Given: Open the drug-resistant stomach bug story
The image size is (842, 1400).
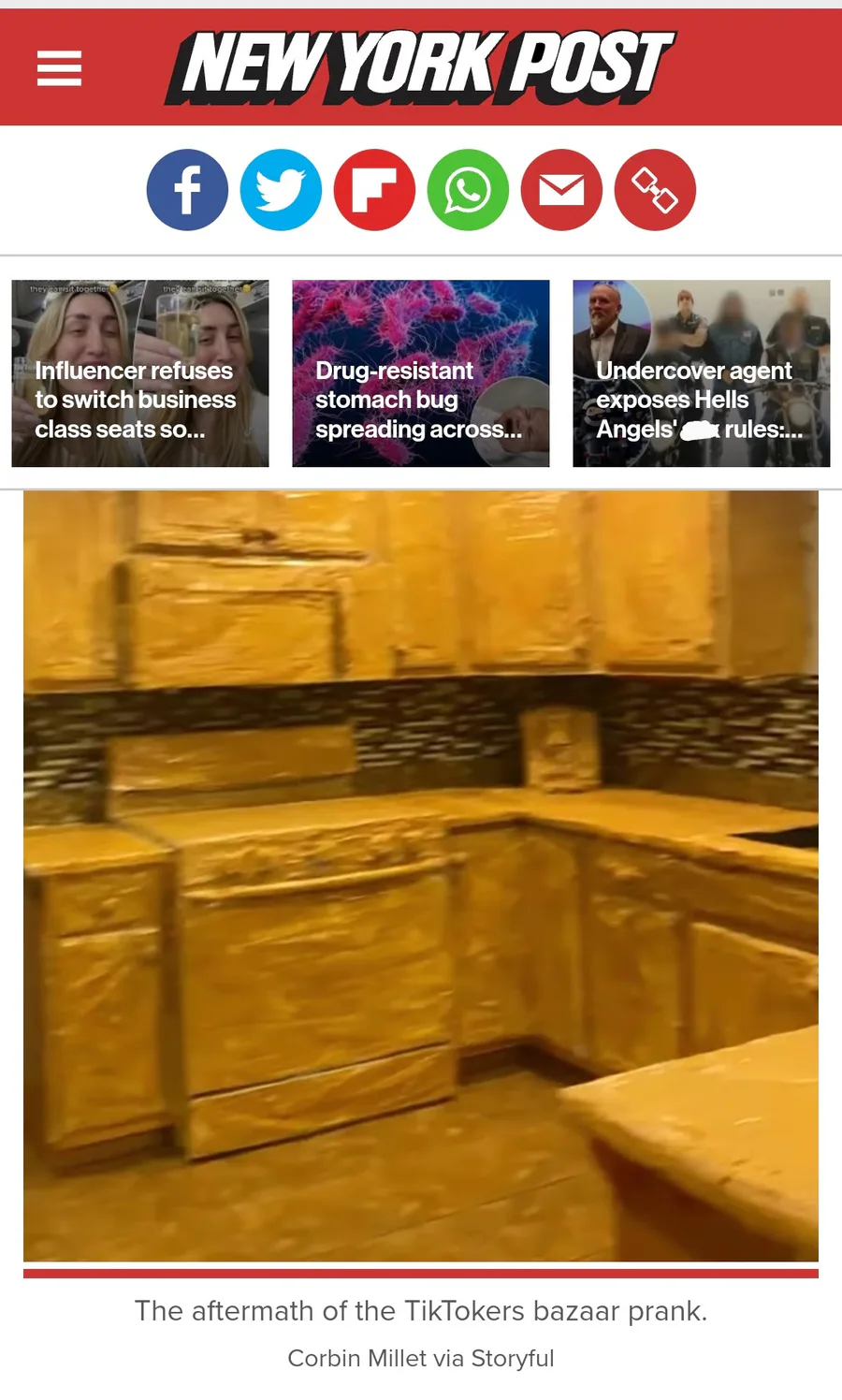Looking at the screenshot, I should point(421,373).
